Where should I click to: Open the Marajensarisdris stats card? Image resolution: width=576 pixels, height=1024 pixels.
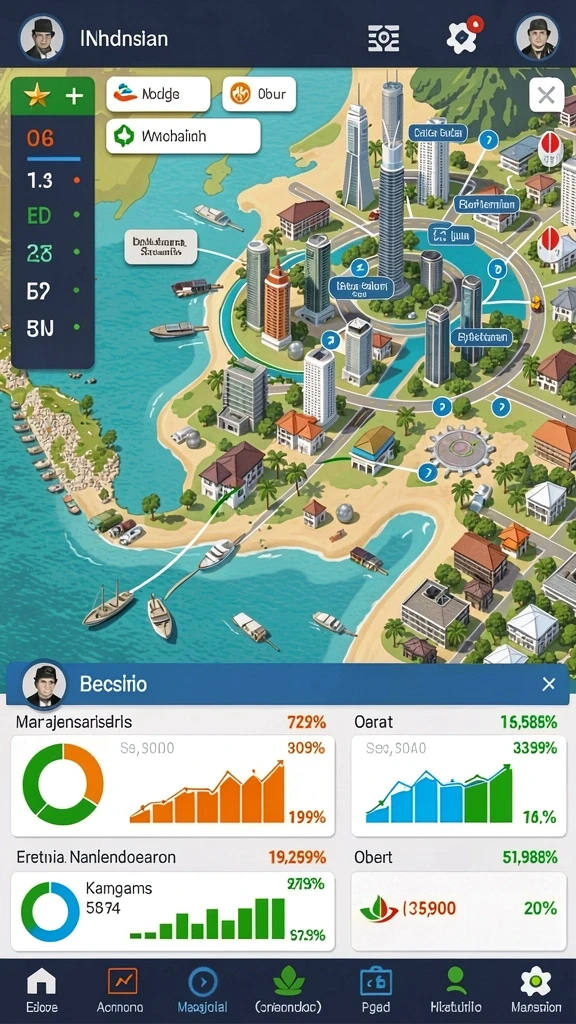(172, 786)
